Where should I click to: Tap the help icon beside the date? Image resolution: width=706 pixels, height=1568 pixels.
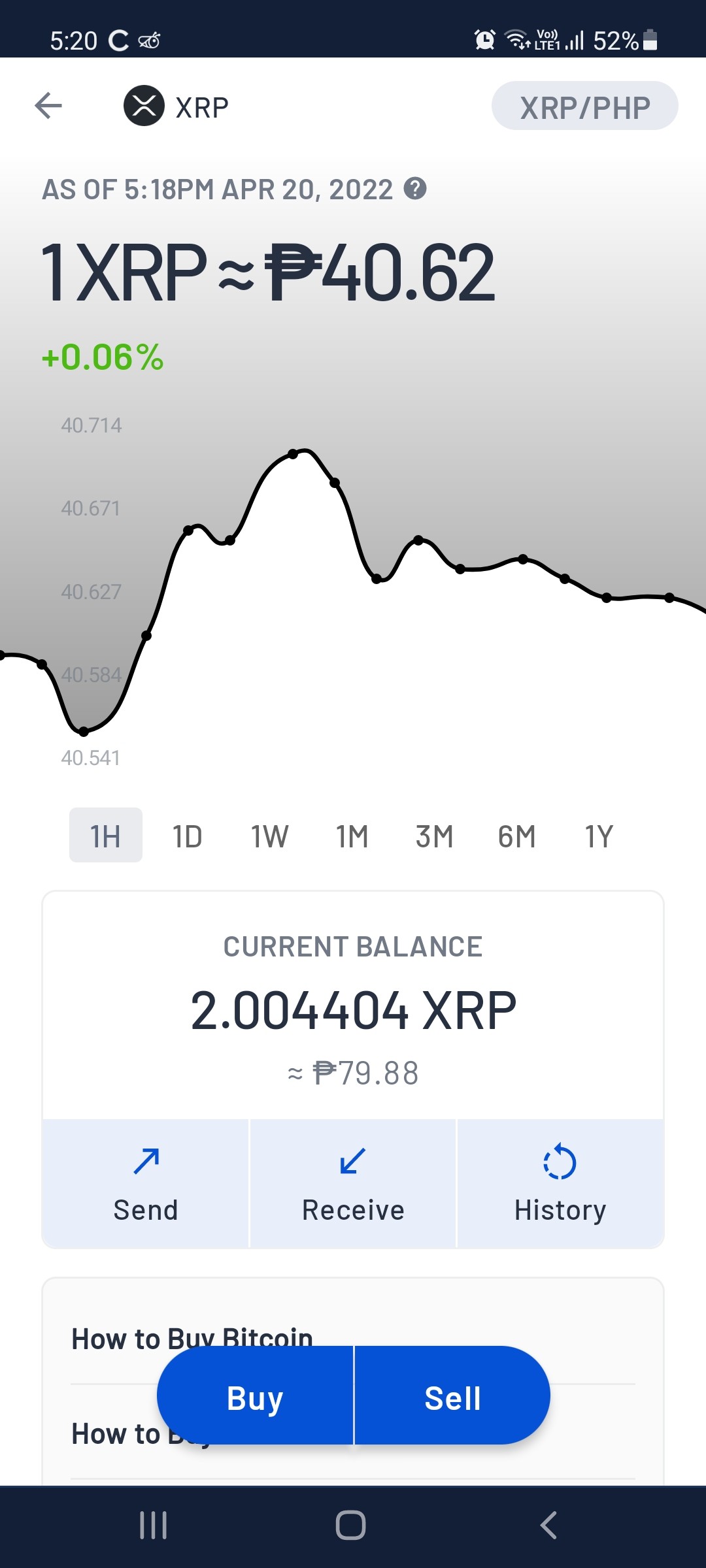coord(415,189)
